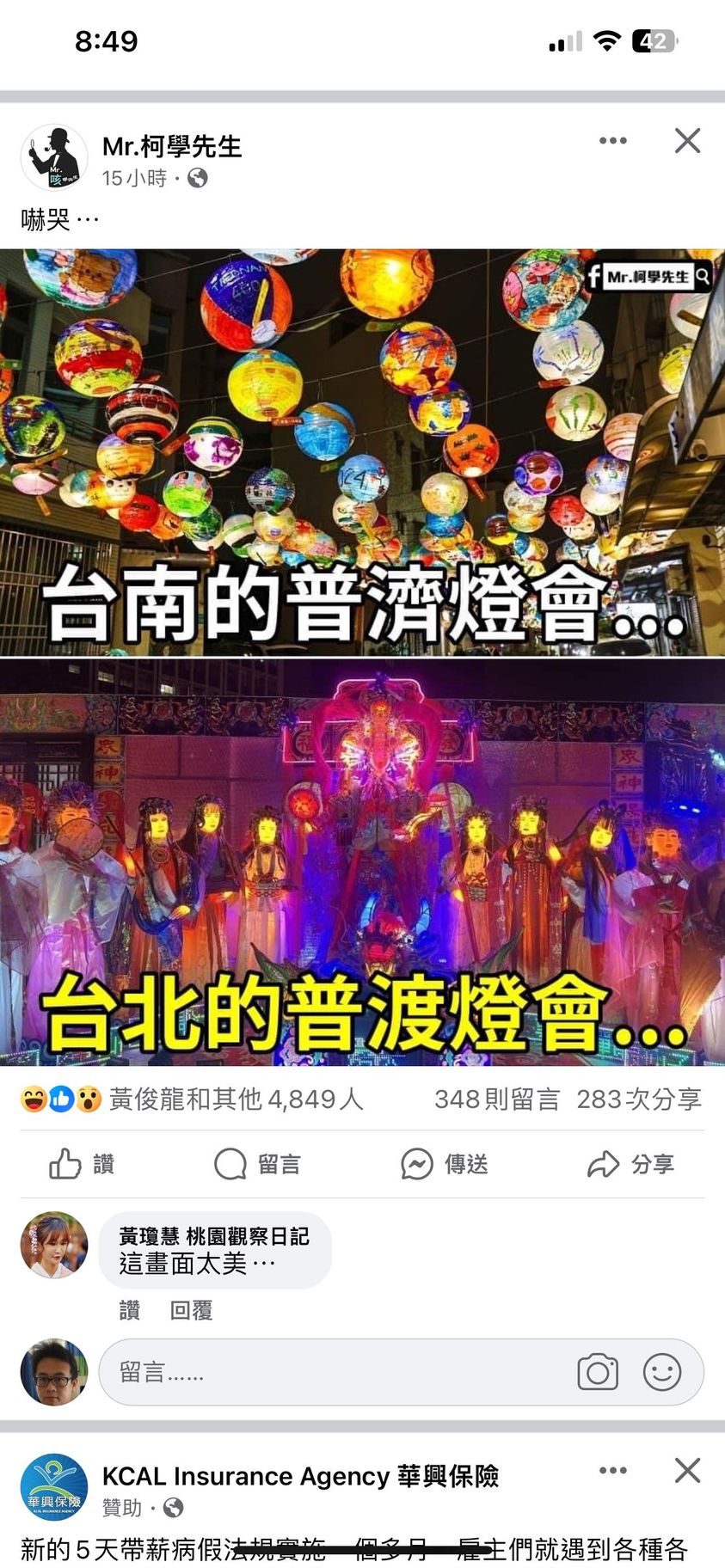Open the lantern festival meme image
The width and height of the screenshot is (725, 1568).
coord(362,658)
